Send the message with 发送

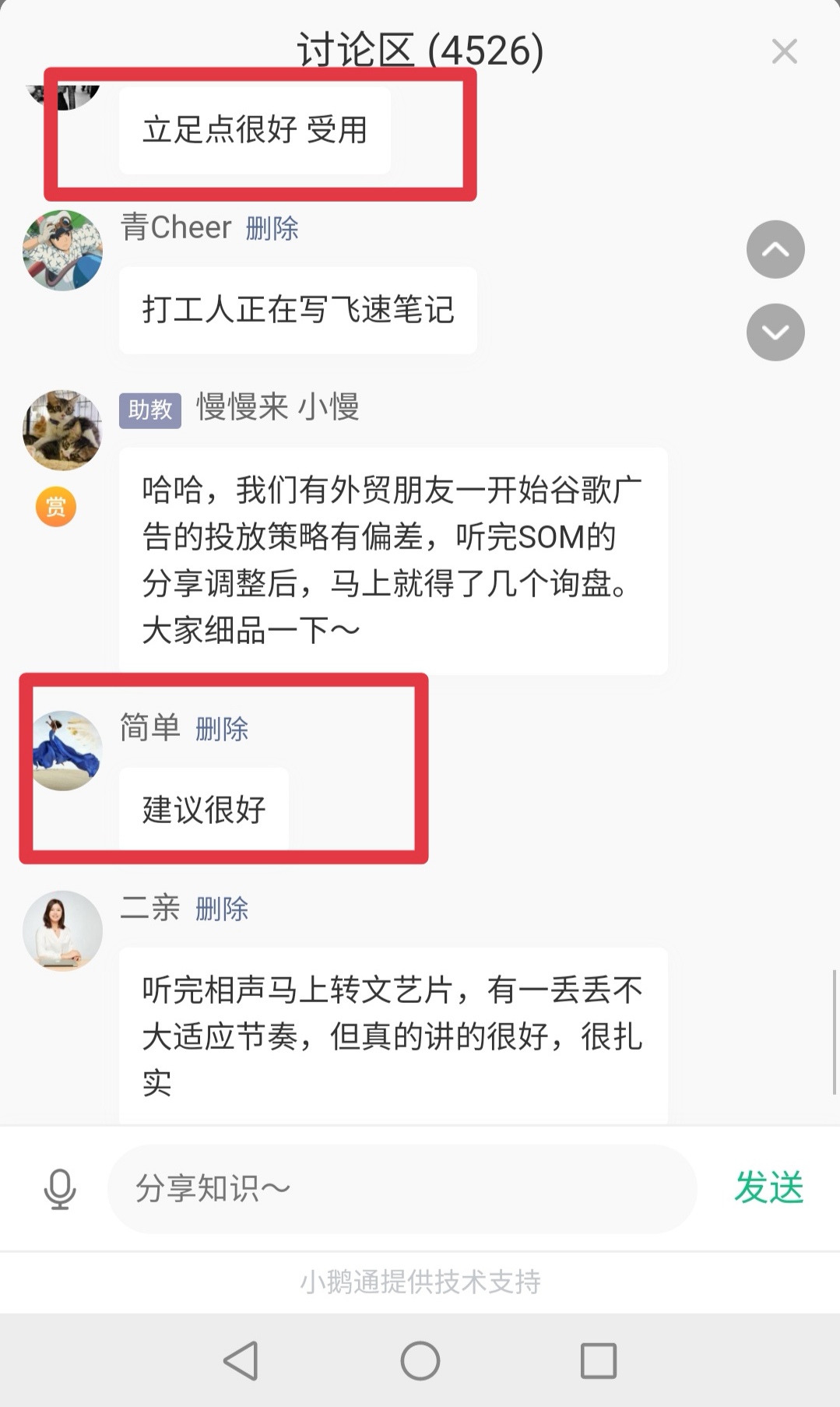(x=768, y=1188)
